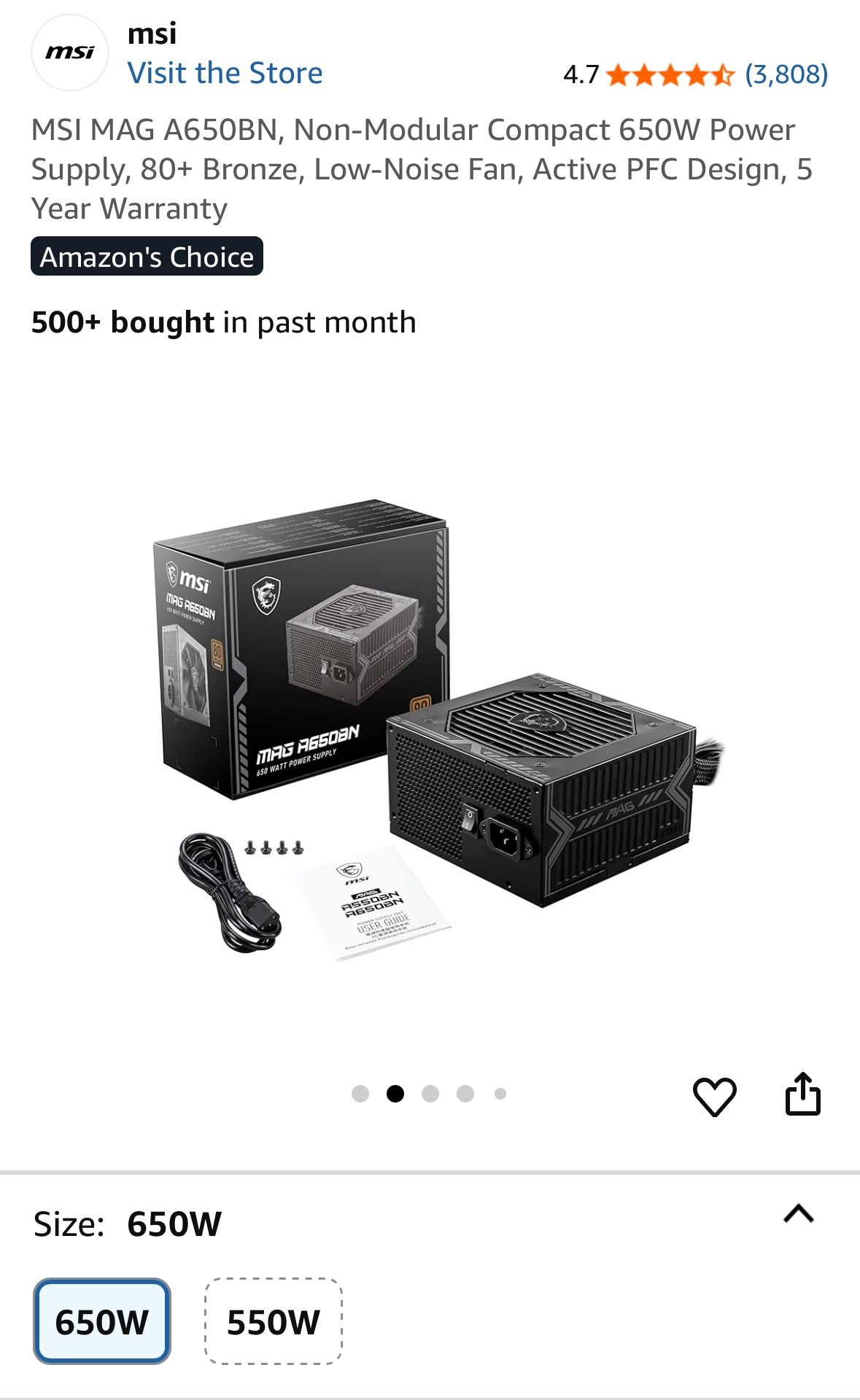Collapse the Size section chevron
The width and height of the screenshot is (860, 1400).
tap(798, 1213)
